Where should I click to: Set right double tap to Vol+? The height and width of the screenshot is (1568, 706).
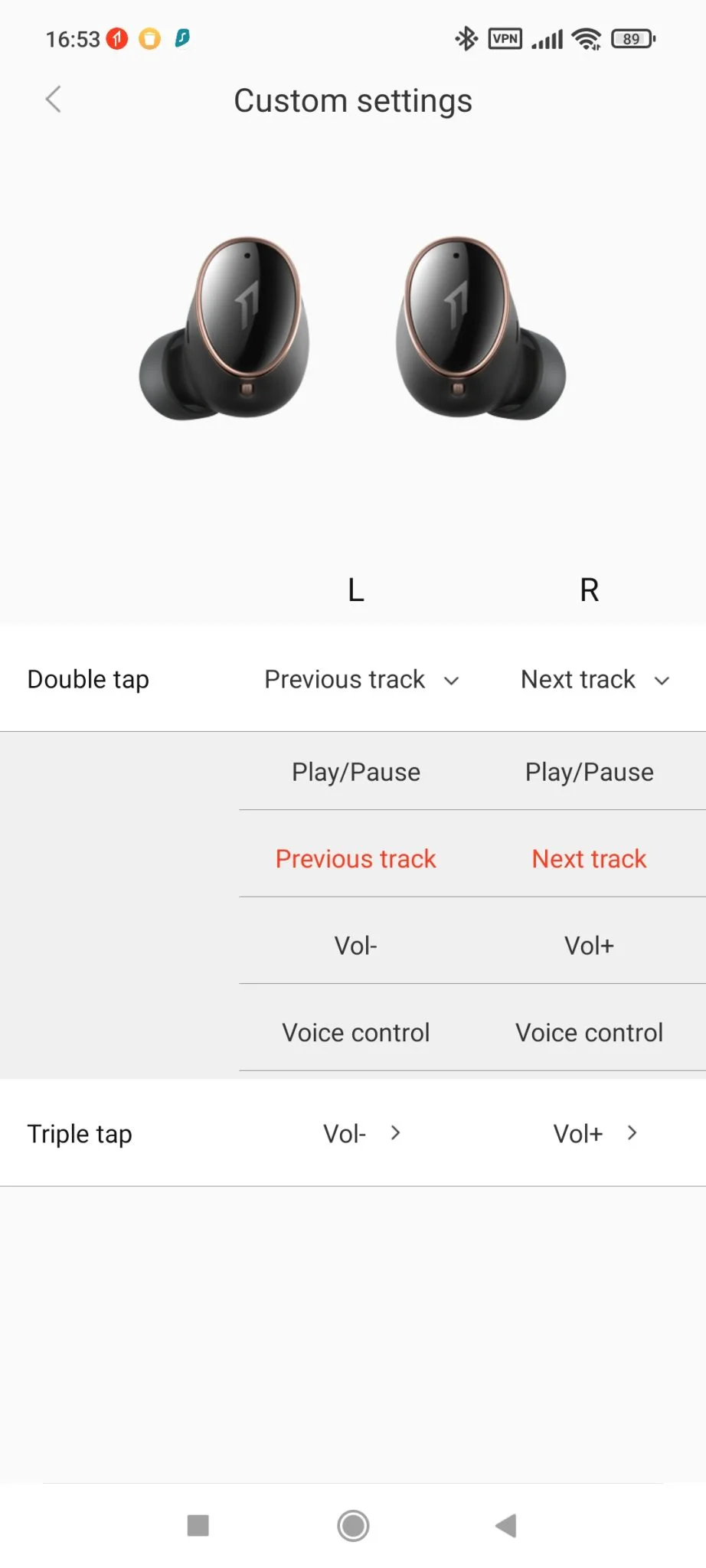[589, 946]
